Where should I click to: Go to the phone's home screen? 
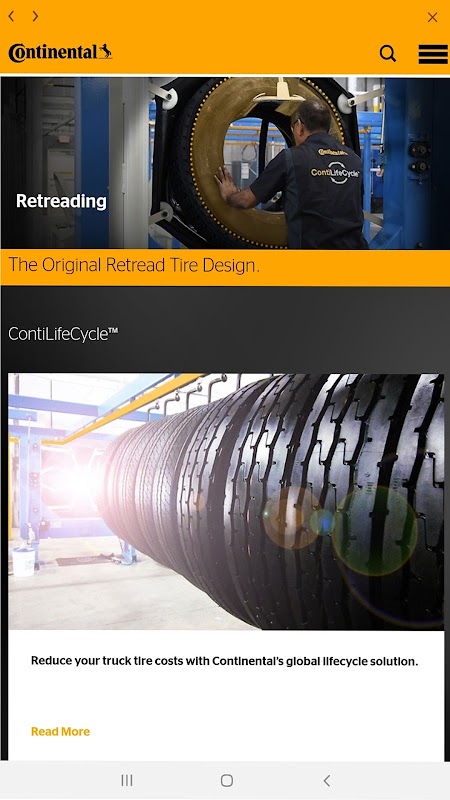click(x=227, y=780)
